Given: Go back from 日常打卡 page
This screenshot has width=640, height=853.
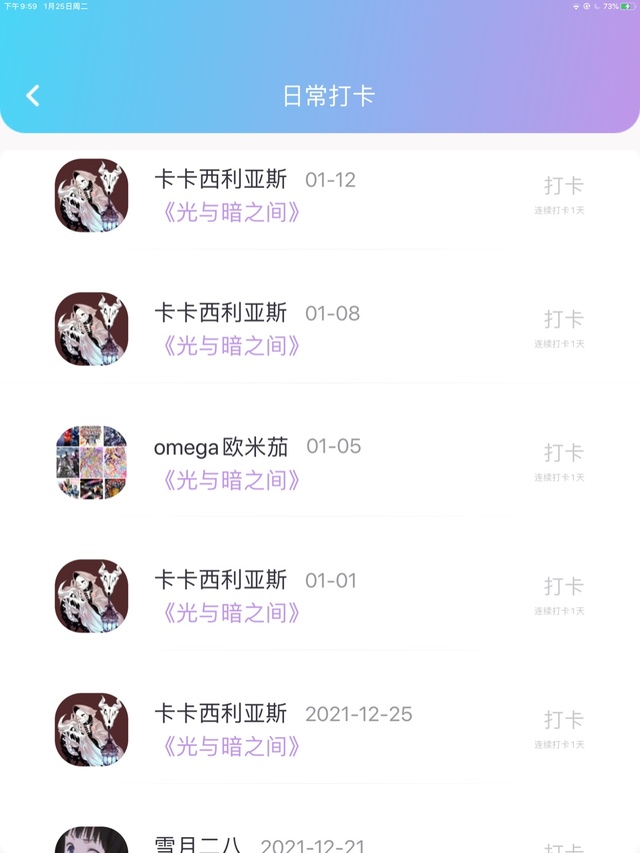Looking at the screenshot, I should (x=33, y=95).
